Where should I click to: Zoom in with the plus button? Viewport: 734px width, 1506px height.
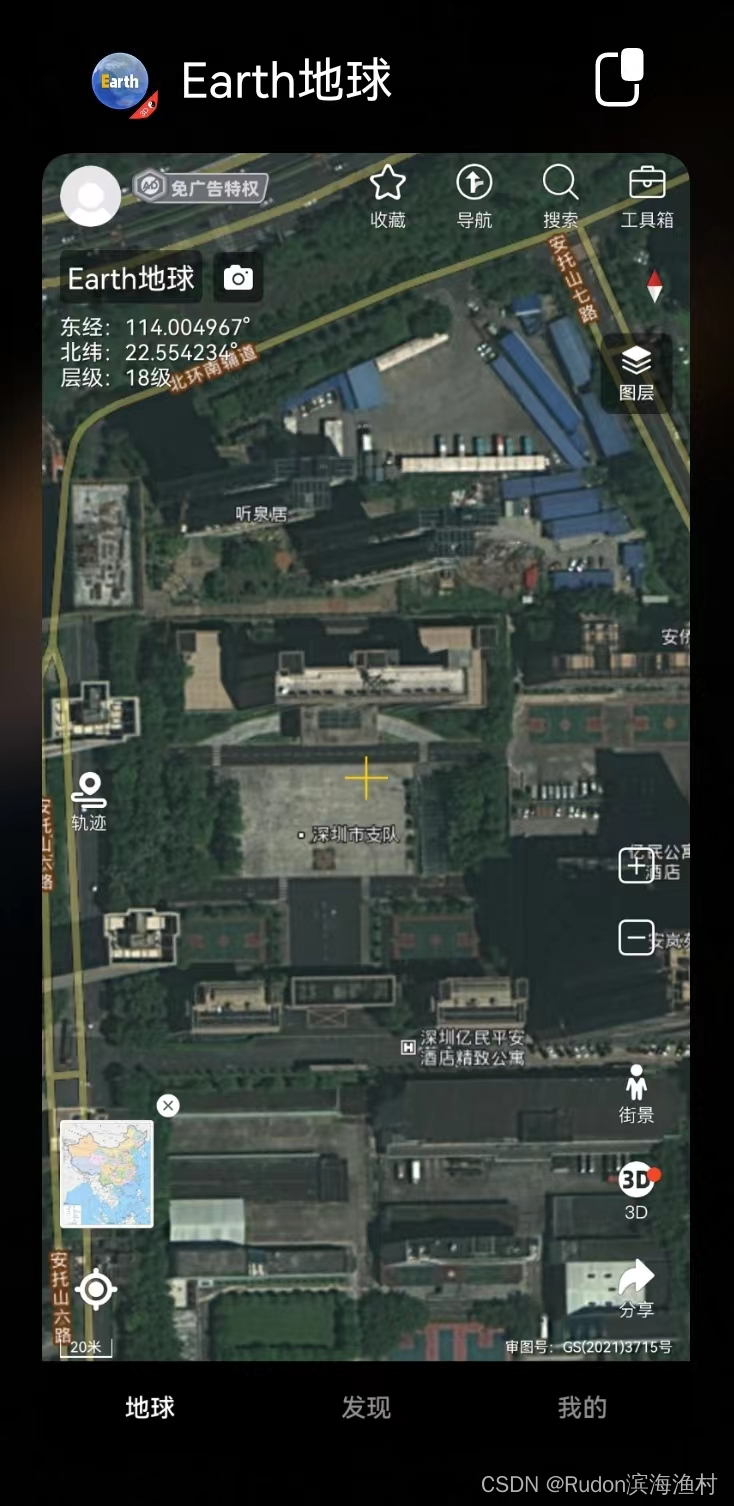click(636, 865)
